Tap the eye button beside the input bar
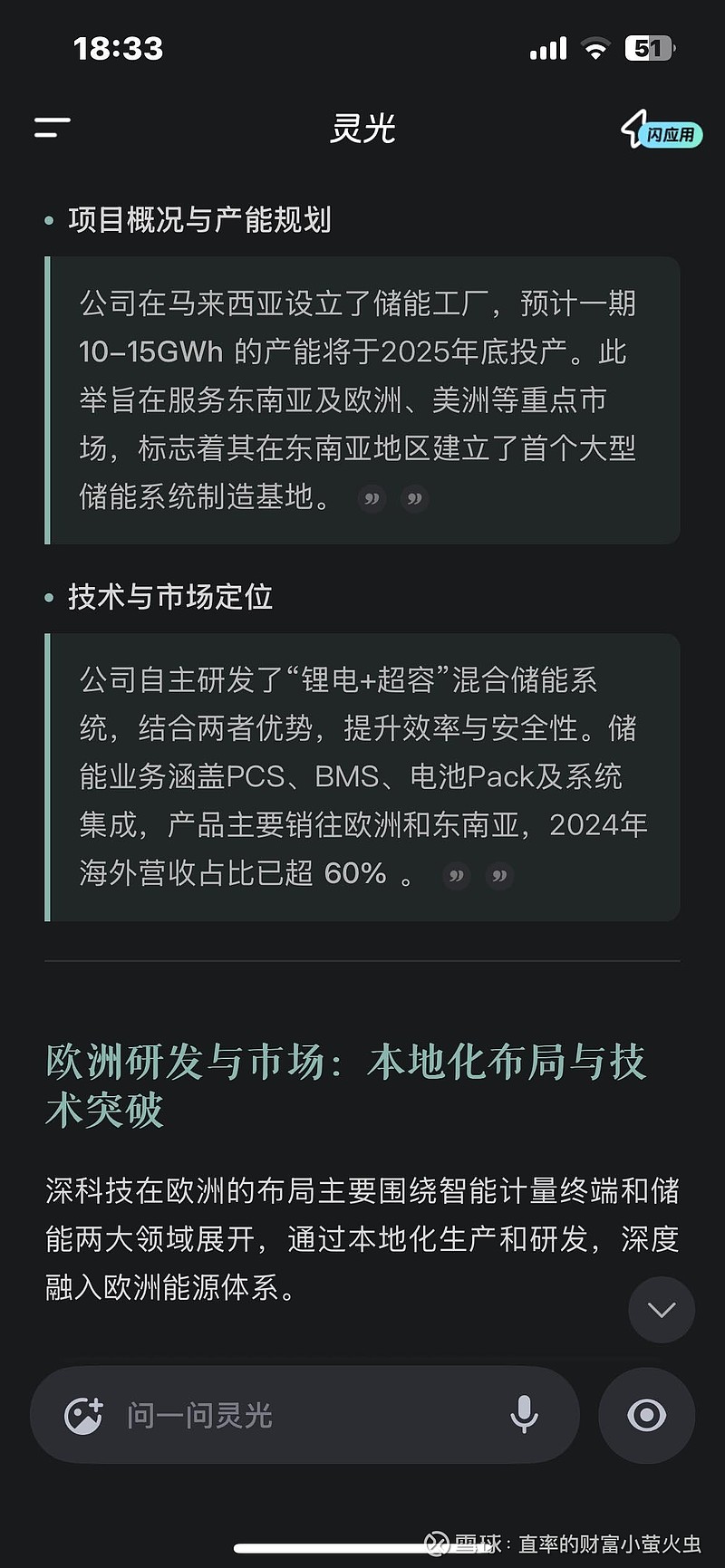725x1568 pixels. (646, 1414)
